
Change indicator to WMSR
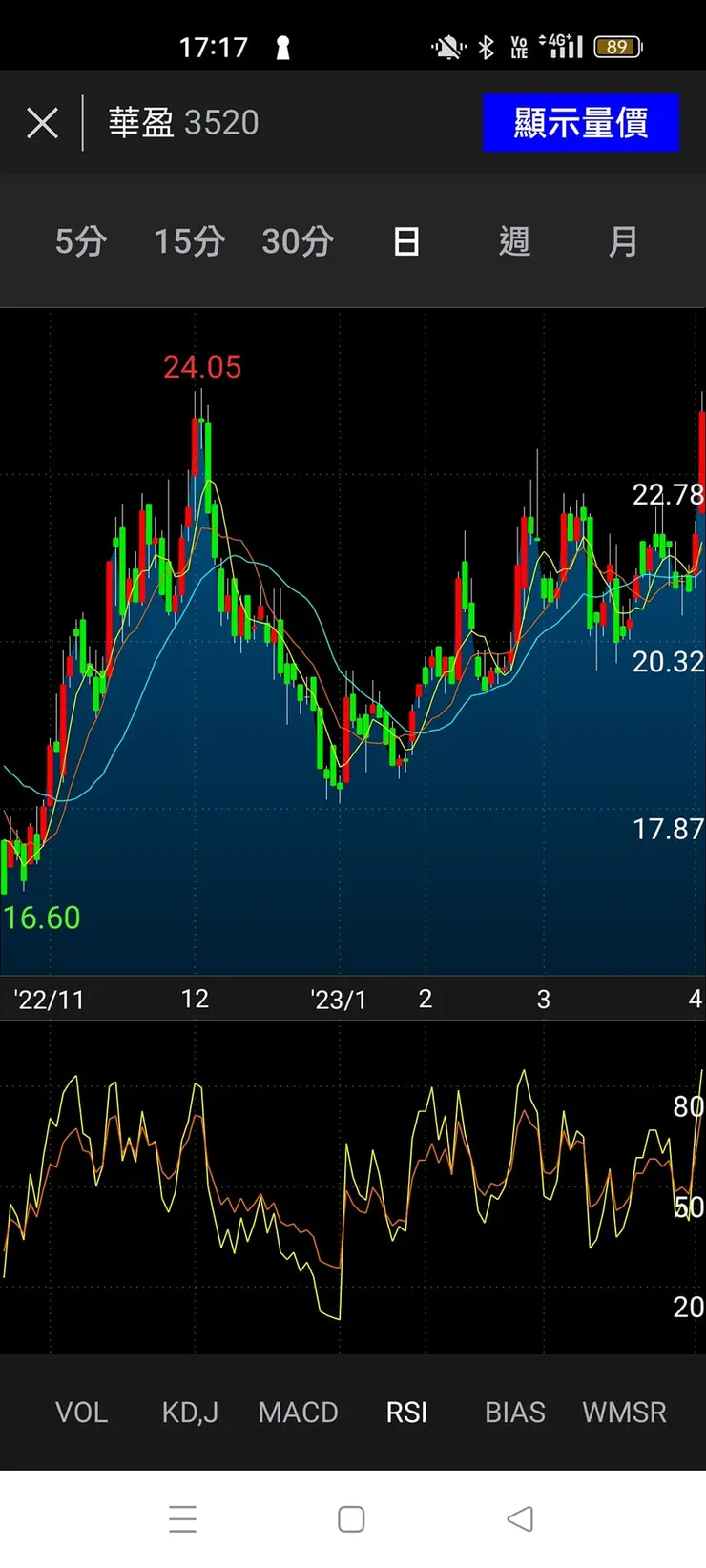[x=624, y=1412]
